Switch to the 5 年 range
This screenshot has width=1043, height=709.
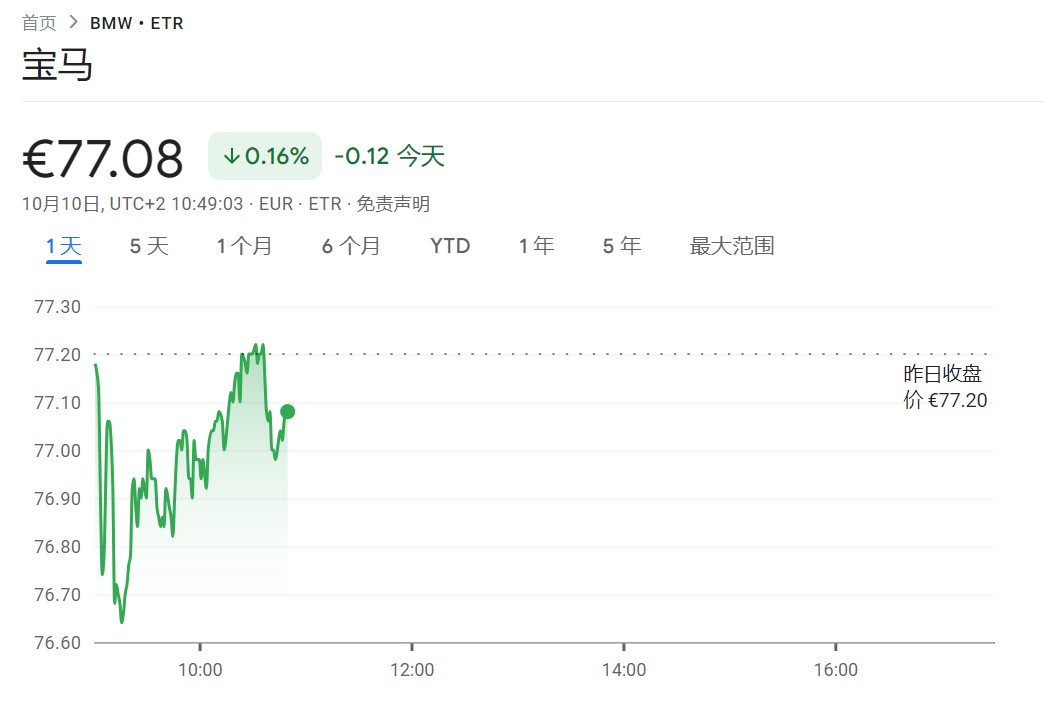(x=621, y=246)
